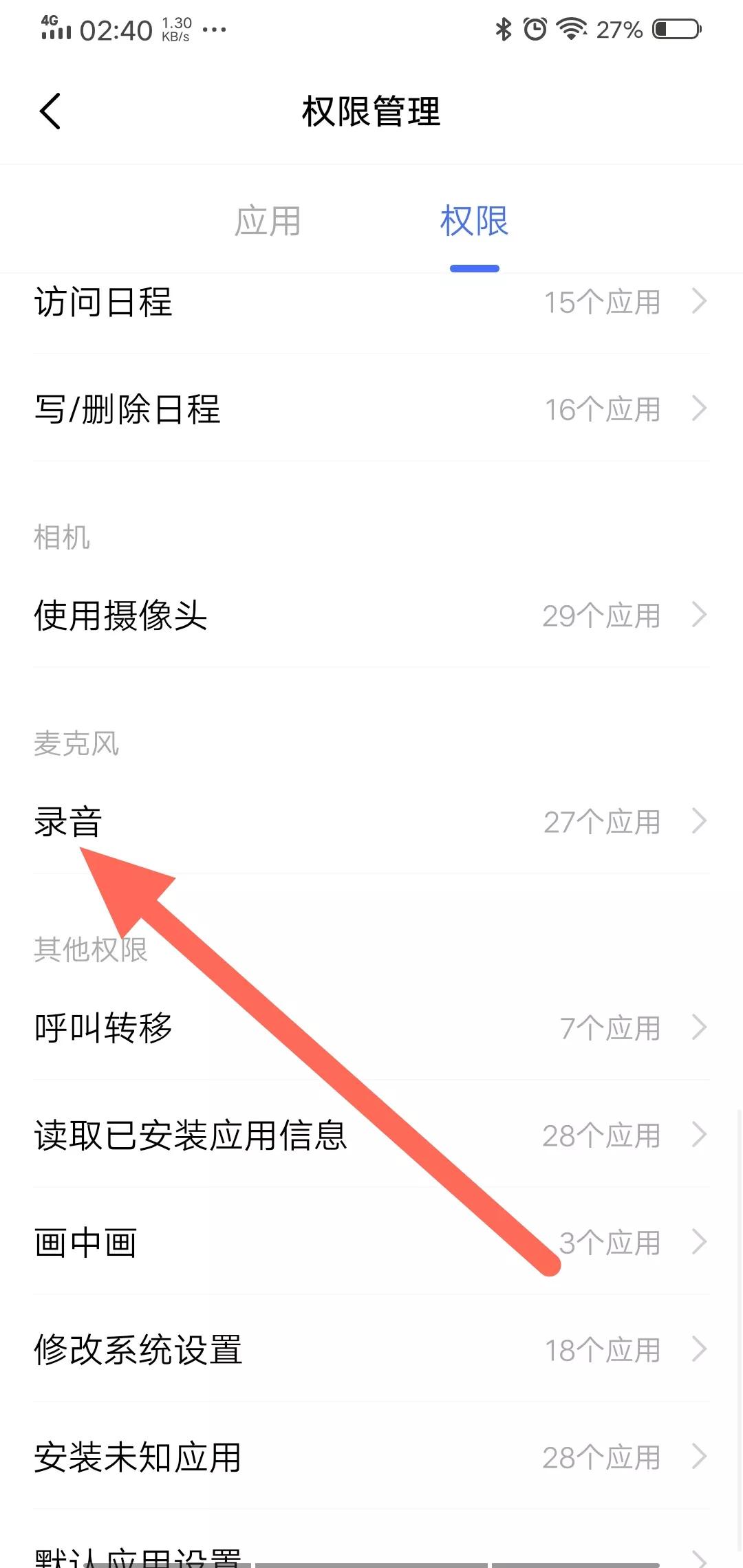Open 访问日程 permission row
Image resolution: width=743 pixels, height=1568 pixels.
point(371,303)
